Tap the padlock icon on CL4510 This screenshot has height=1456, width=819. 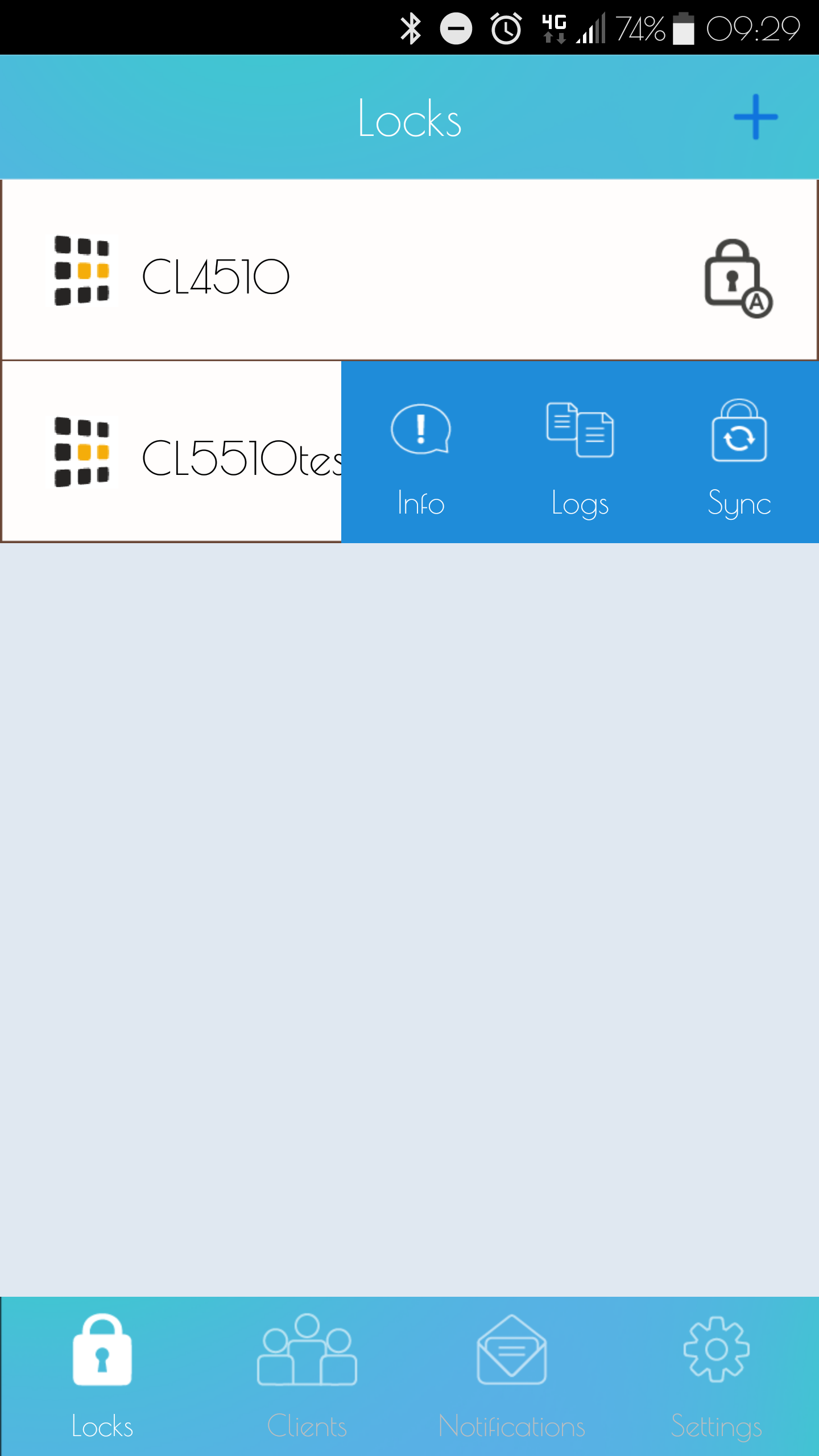738,278
